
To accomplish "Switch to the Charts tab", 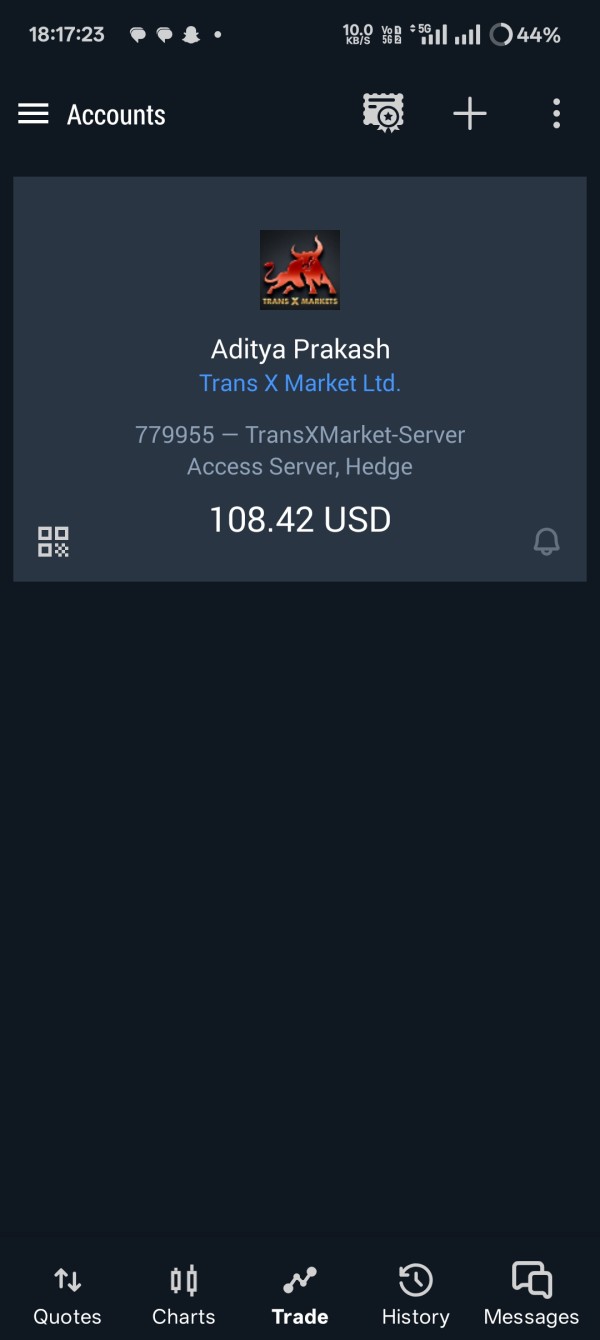I will pos(183,1294).
